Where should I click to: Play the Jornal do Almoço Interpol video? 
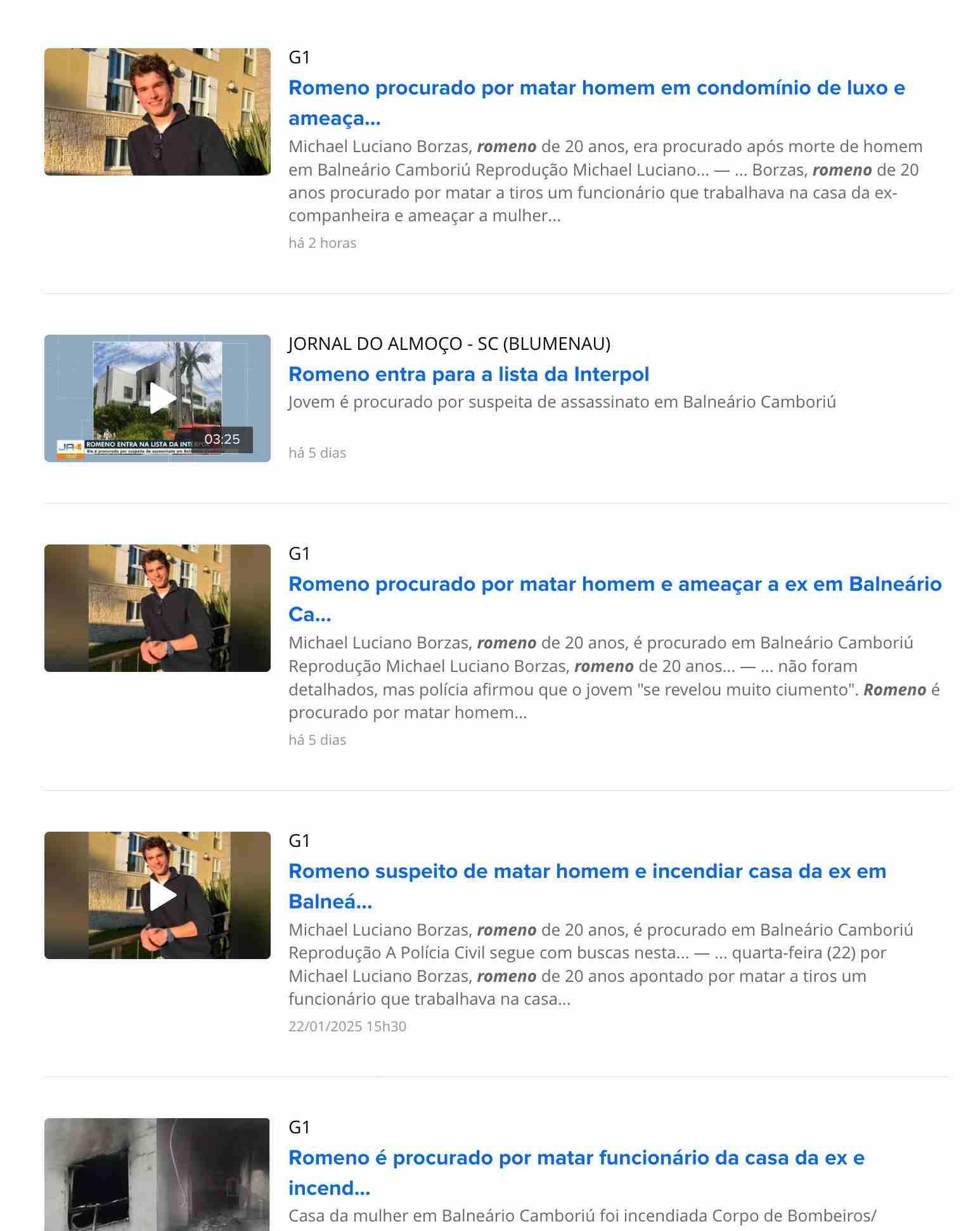163,398
